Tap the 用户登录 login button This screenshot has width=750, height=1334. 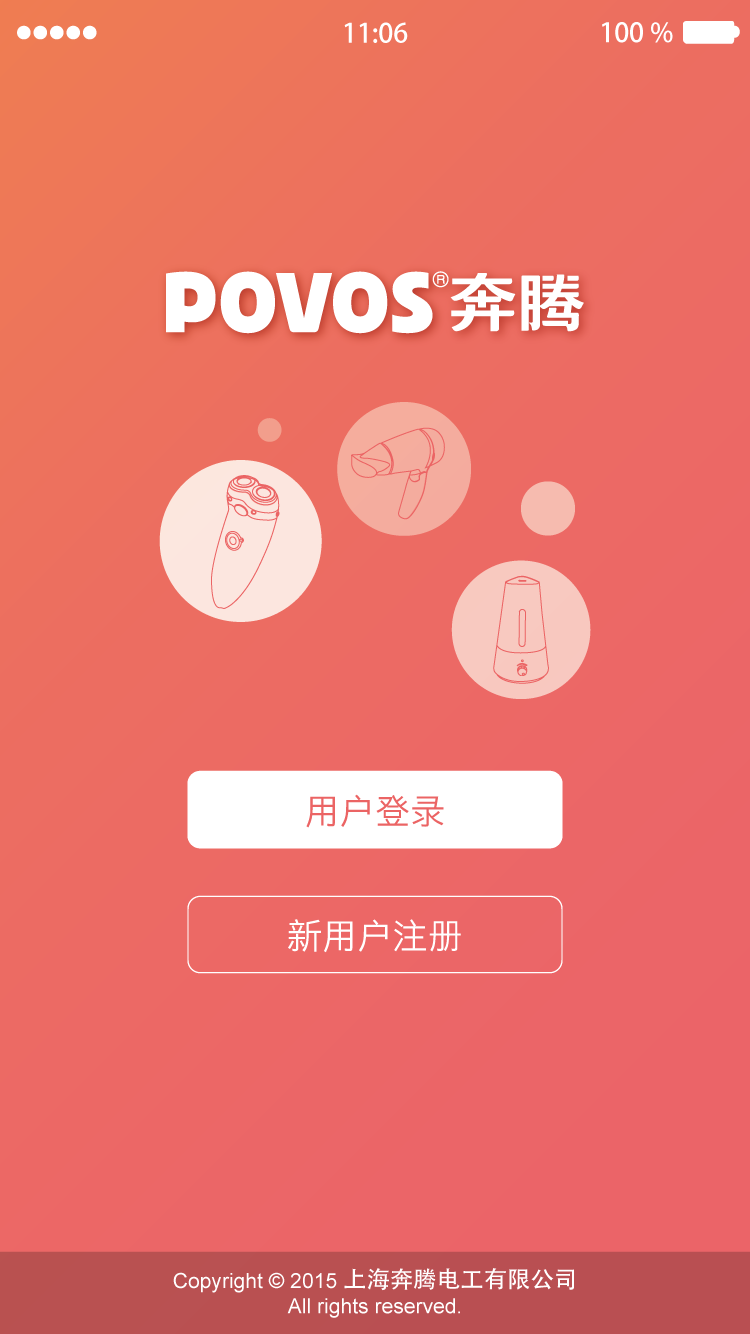[374, 810]
